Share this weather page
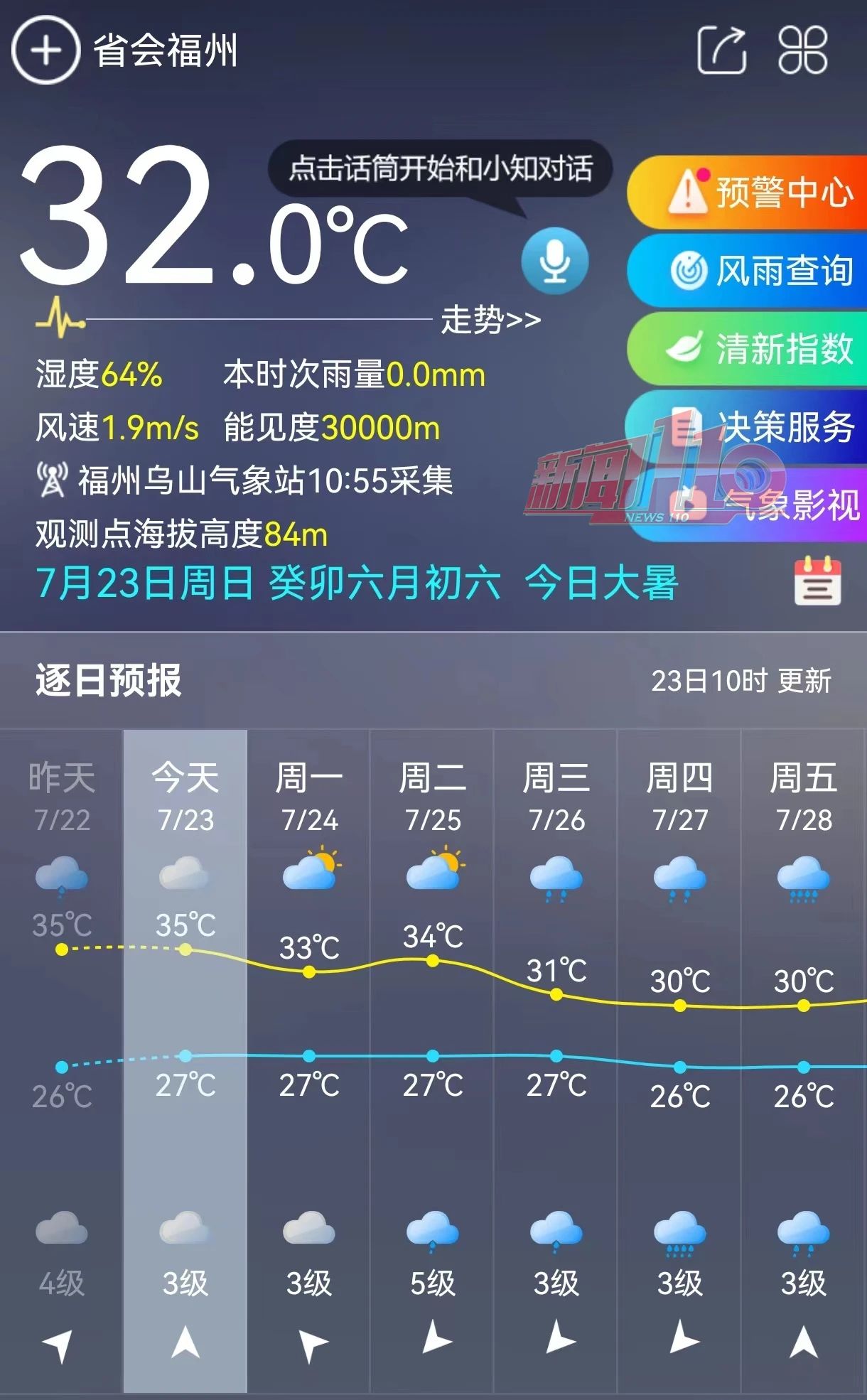Viewport: 867px width, 1400px height. point(722,50)
